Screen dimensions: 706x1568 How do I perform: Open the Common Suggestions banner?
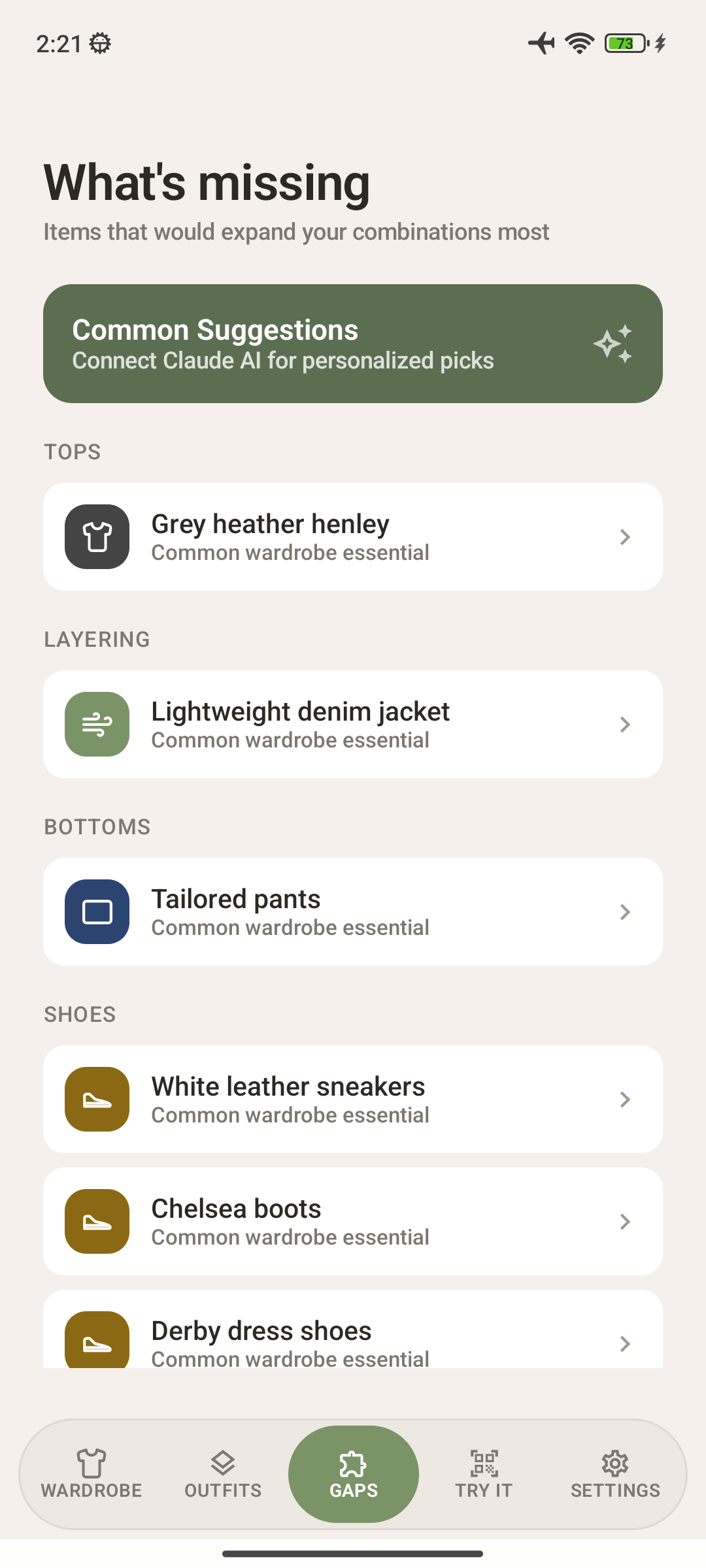(353, 344)
